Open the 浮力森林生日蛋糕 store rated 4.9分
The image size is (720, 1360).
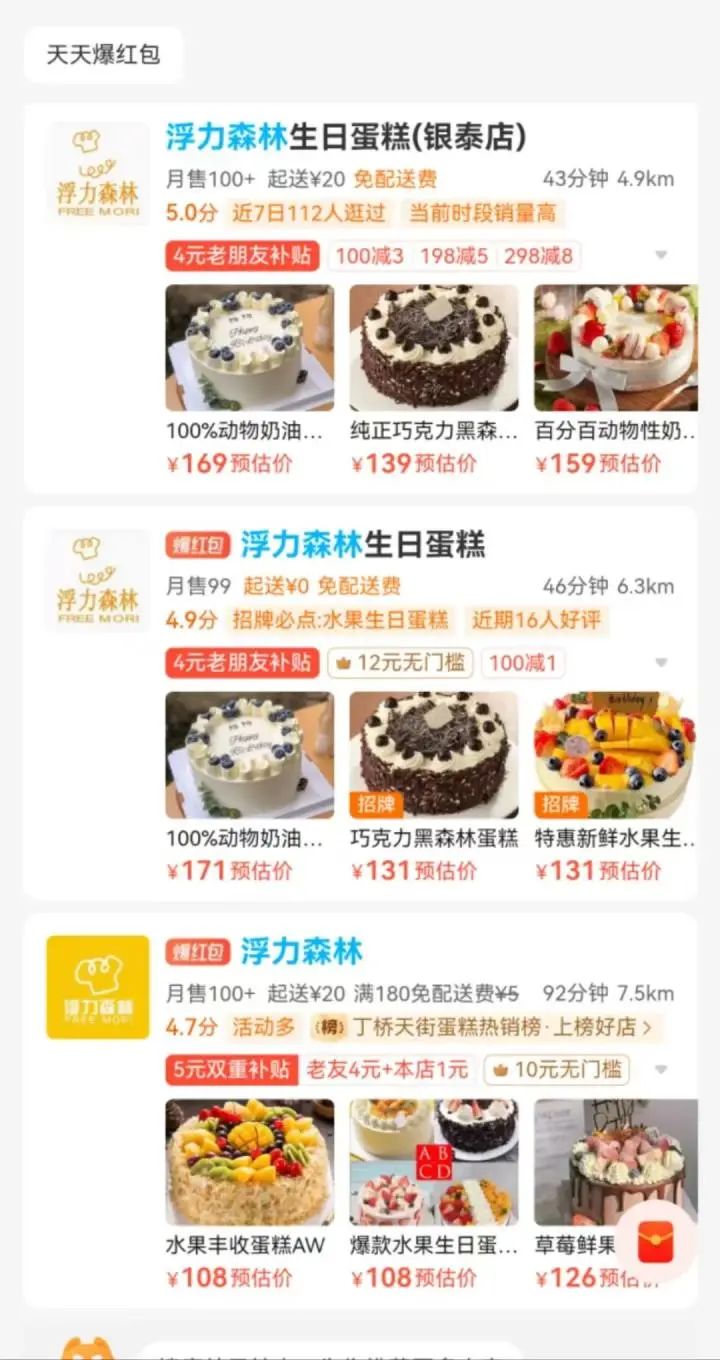coord(362,544)
